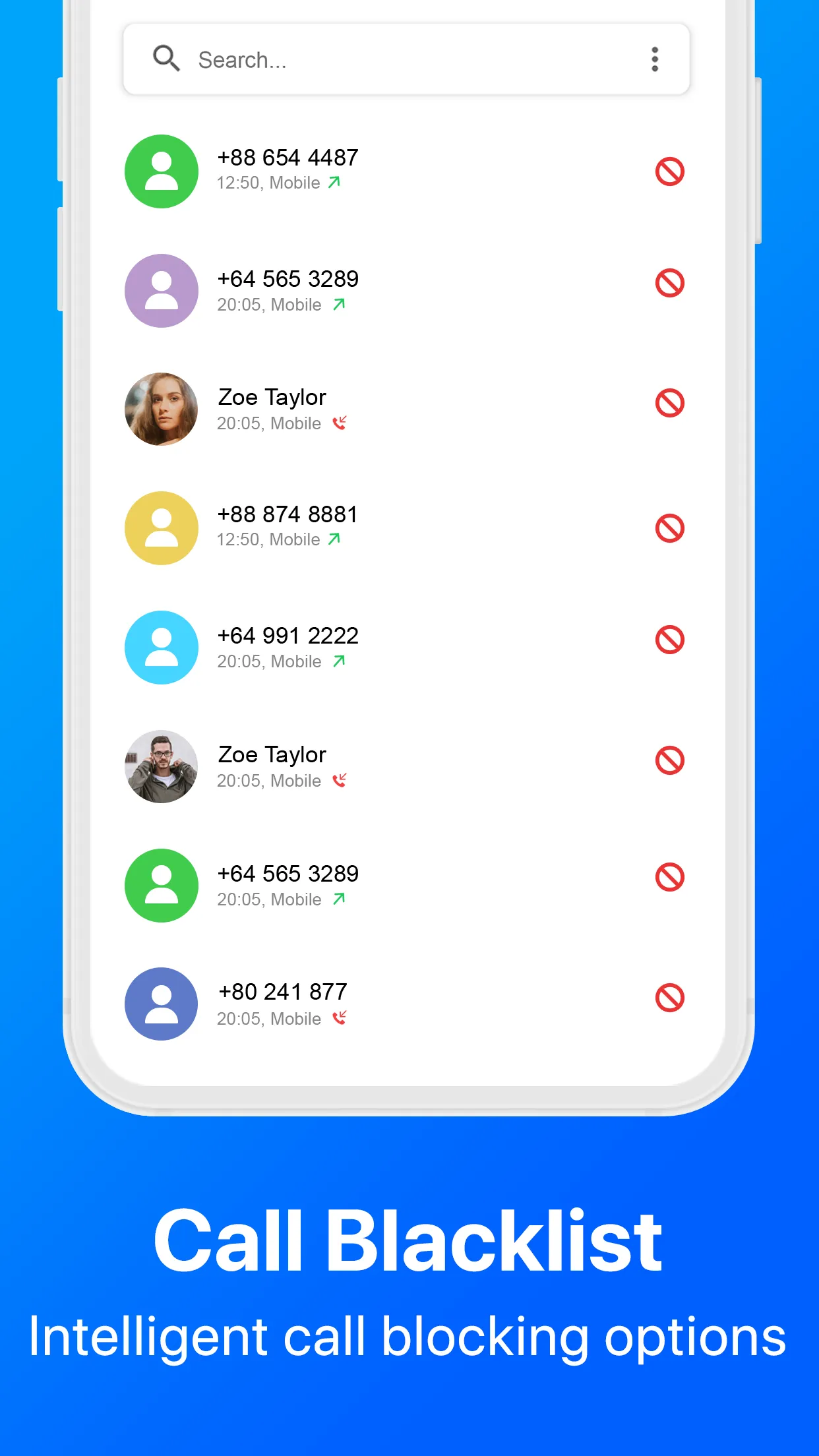
Task: Block contact Zoe Taylor
Action: point(669,403)
